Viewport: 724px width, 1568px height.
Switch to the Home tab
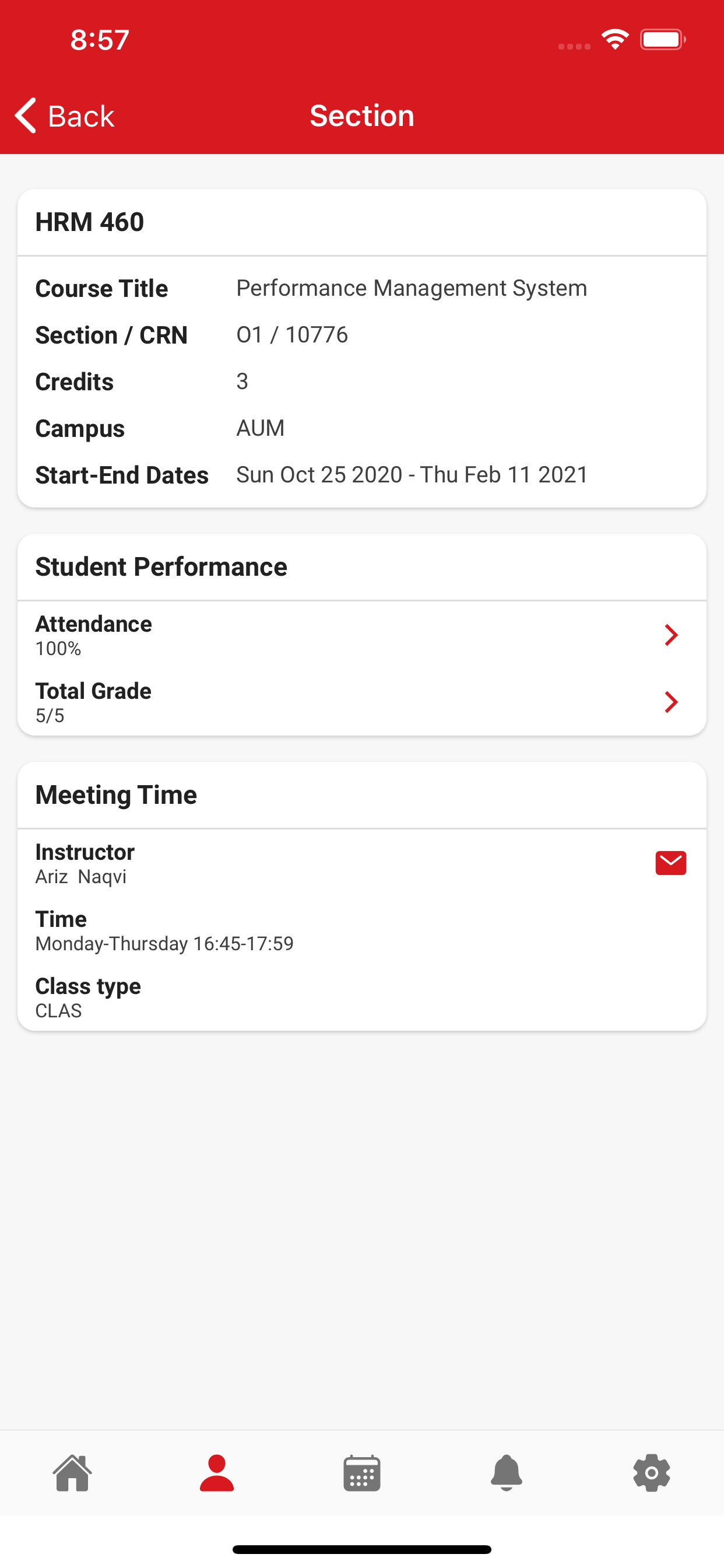coord(72,1473)
